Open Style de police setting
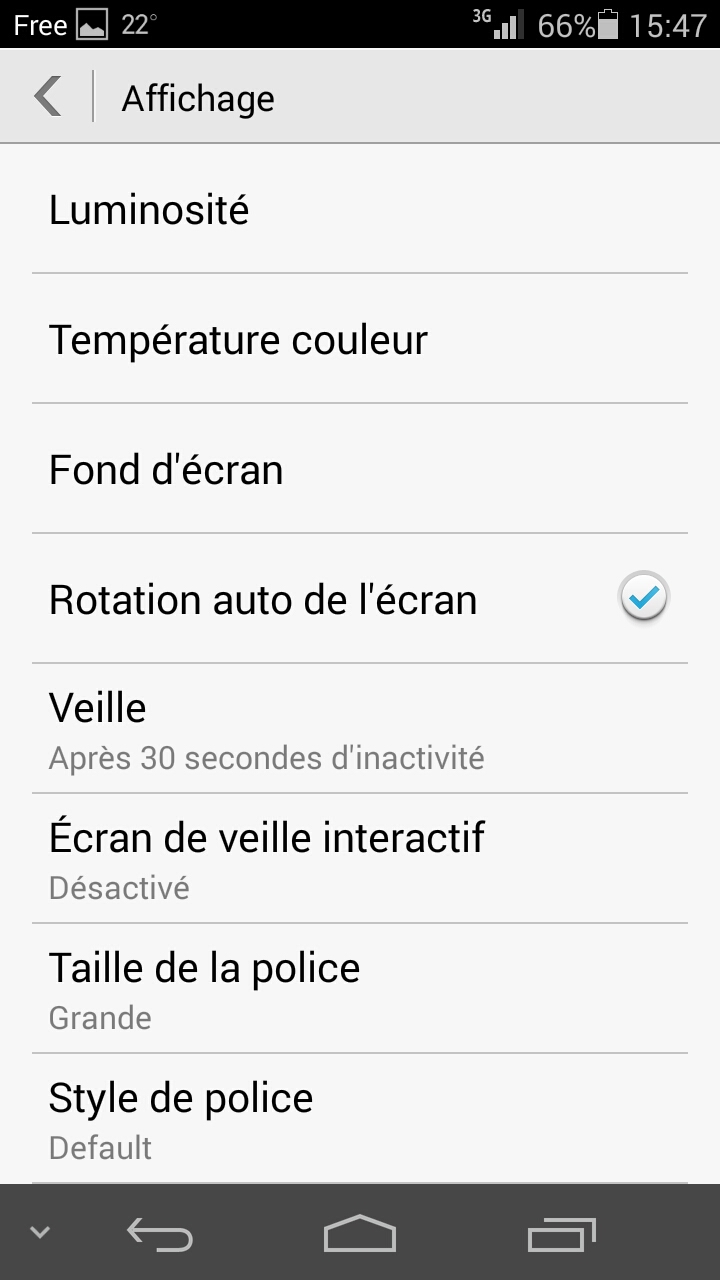Viewport: 720px width, 1280px height. [x=360, y=1119]
